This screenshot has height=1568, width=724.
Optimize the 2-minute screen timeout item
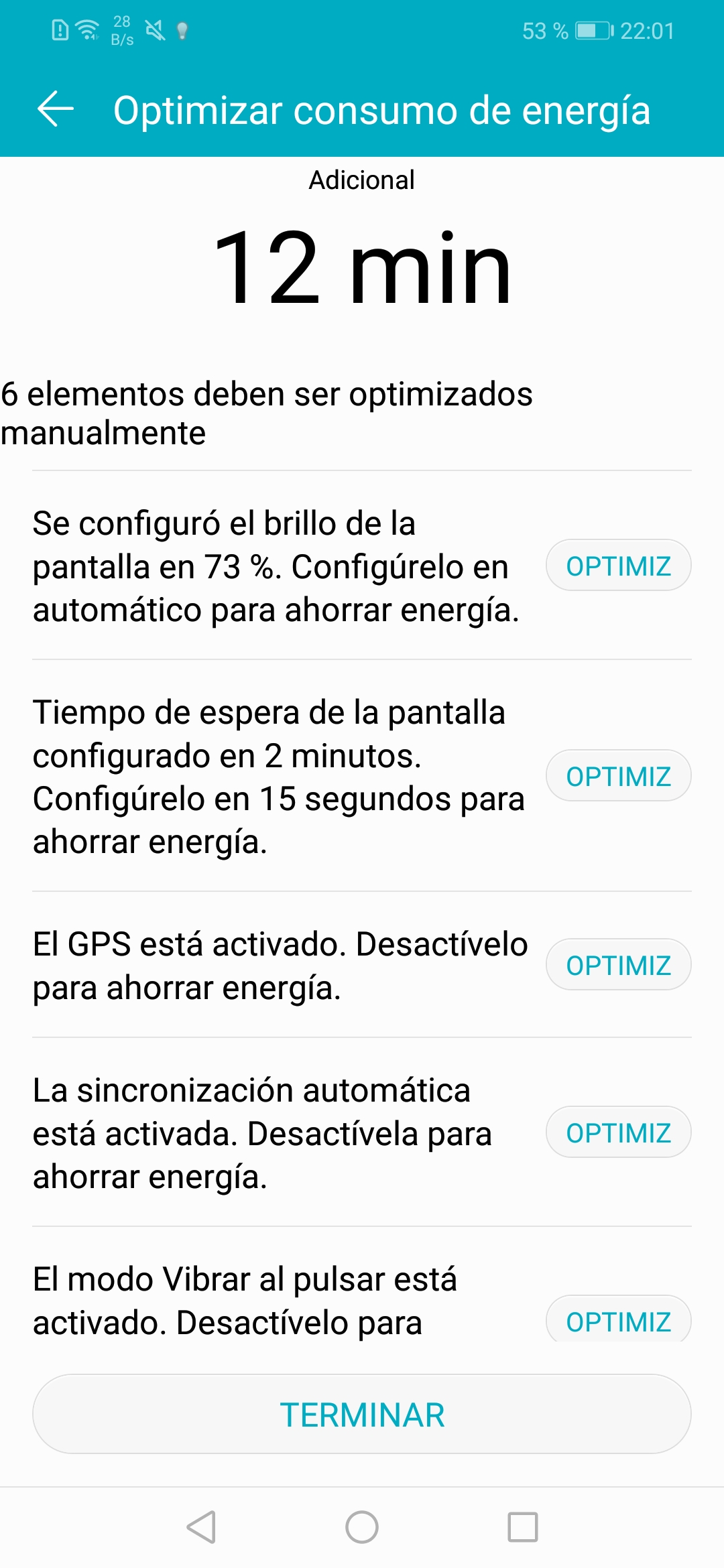(618, 776)
